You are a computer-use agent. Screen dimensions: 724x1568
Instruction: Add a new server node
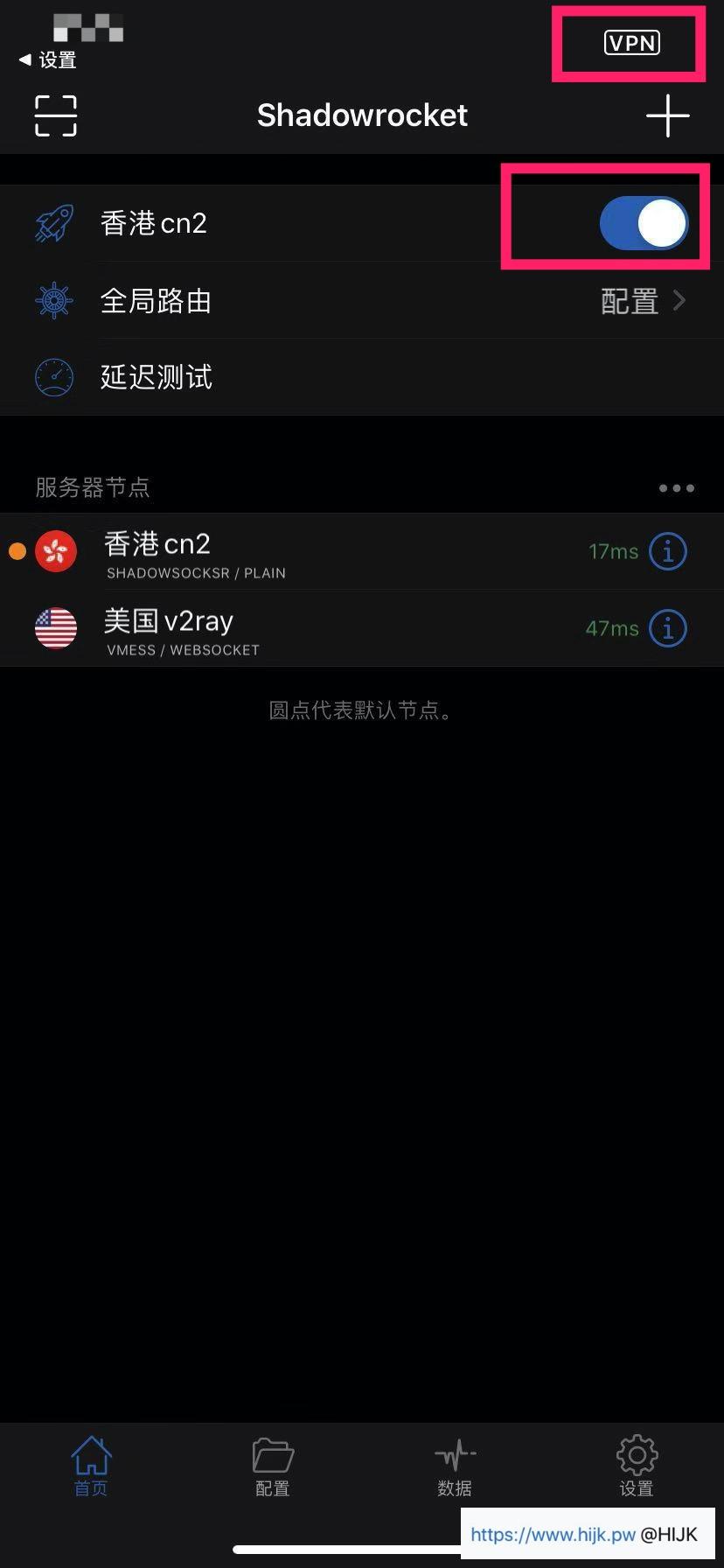[667, 116]
